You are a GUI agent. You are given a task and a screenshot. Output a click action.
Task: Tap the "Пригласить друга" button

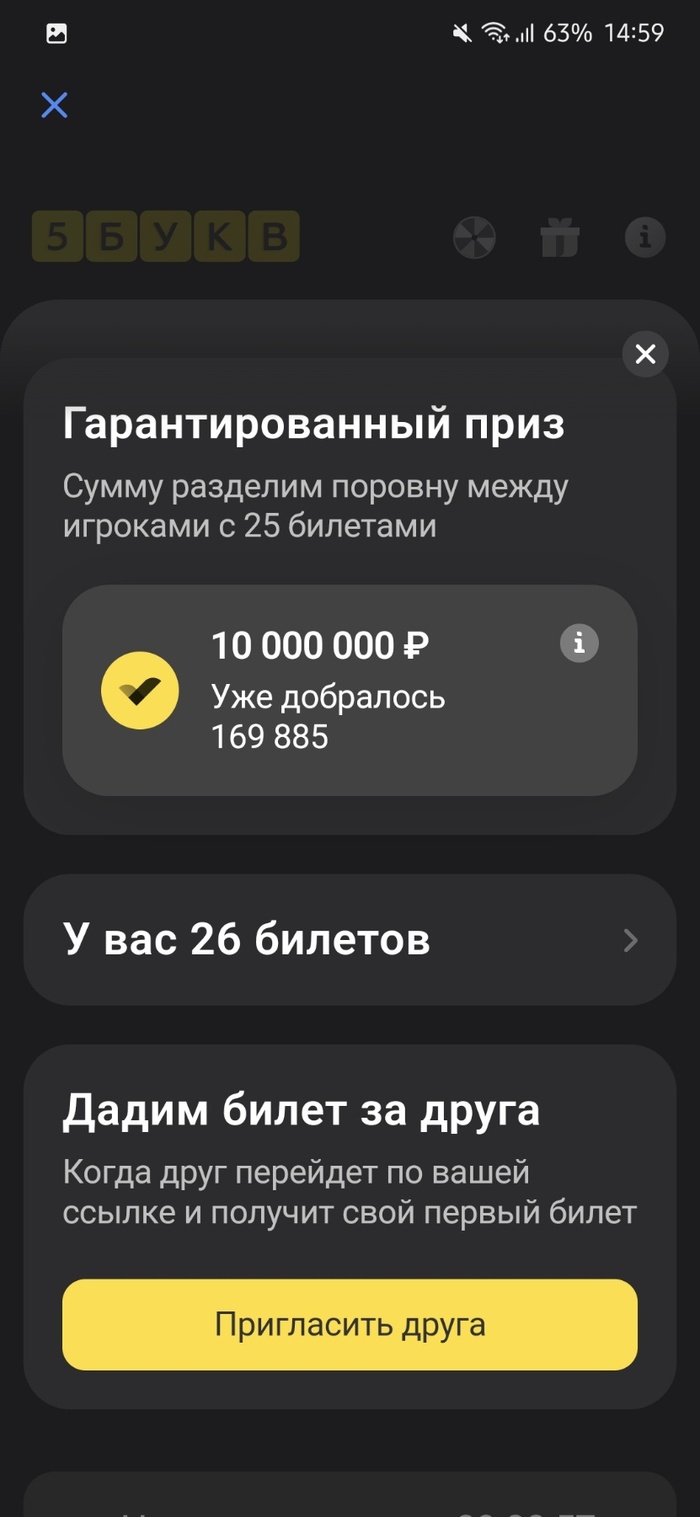pyautogui.click(x=350, y=1325)
